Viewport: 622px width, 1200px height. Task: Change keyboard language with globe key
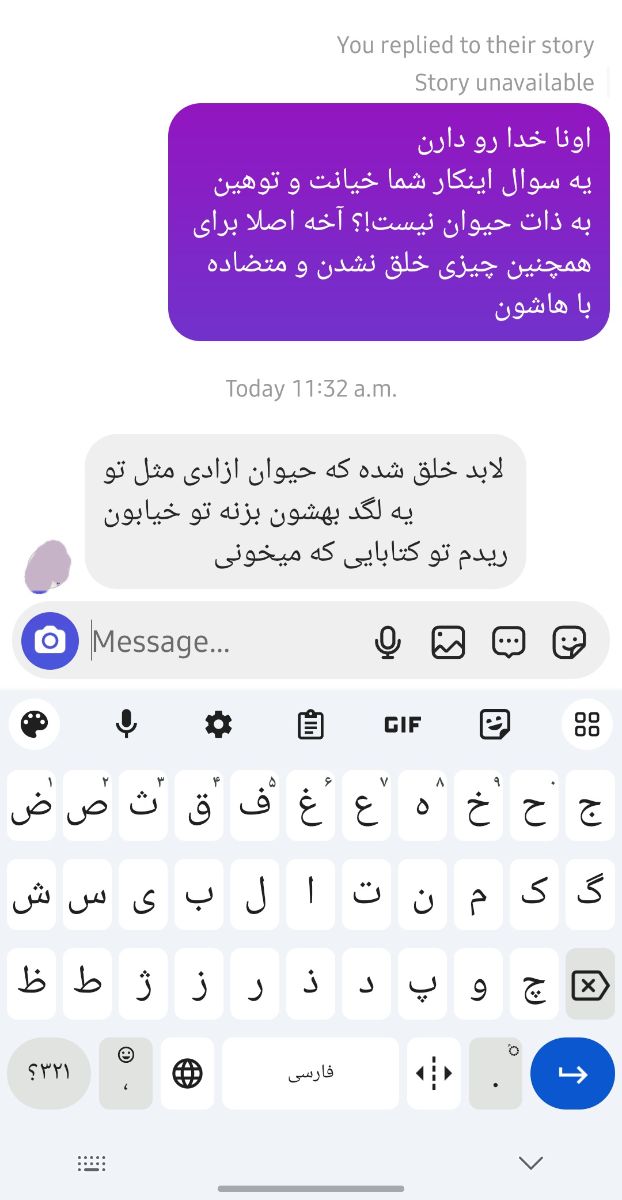point(187,1073)
